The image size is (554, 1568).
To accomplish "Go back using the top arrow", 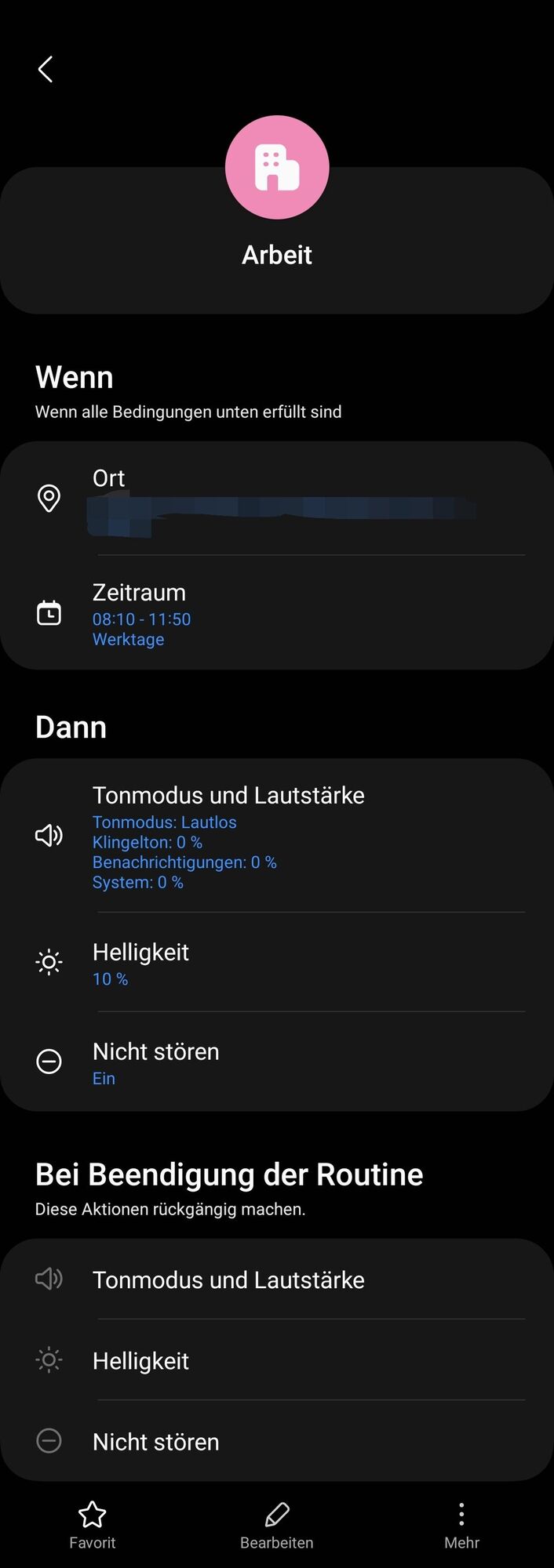I will 46,69.
